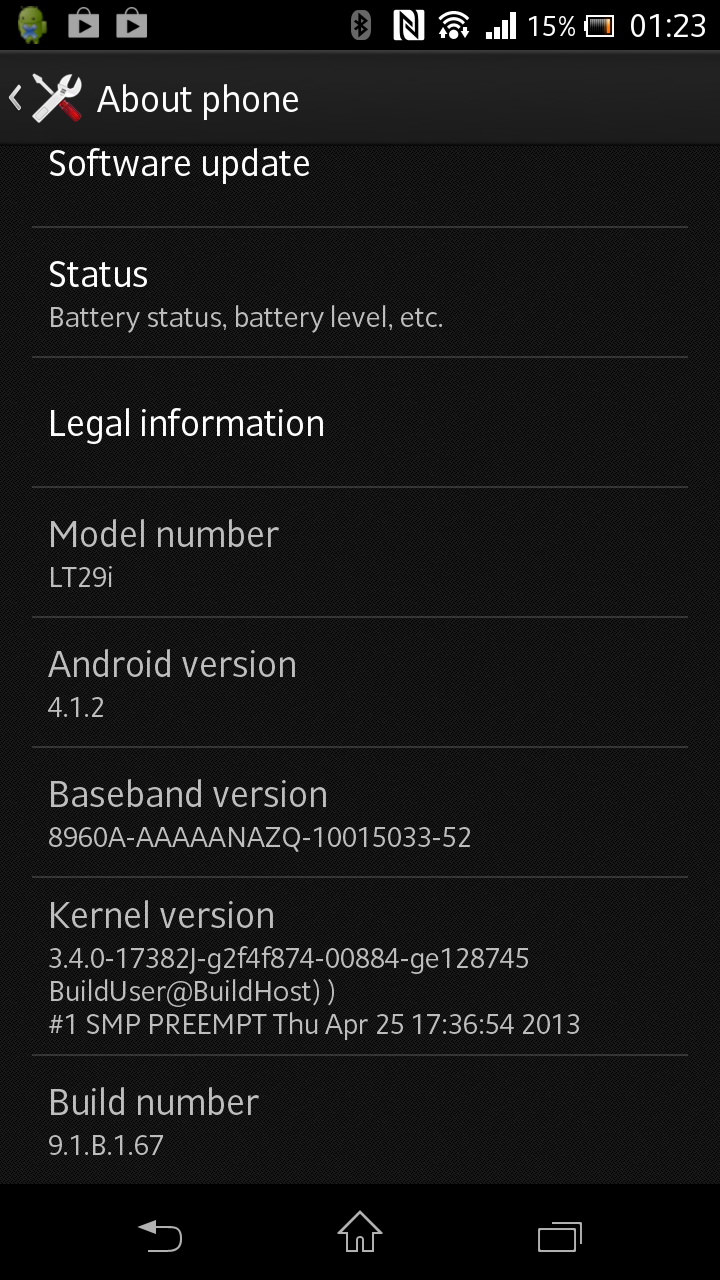Viewport: 720px width, 1280px height.
Task: Open Legal information
Action: pyautogui.click(x=360, y=423)
